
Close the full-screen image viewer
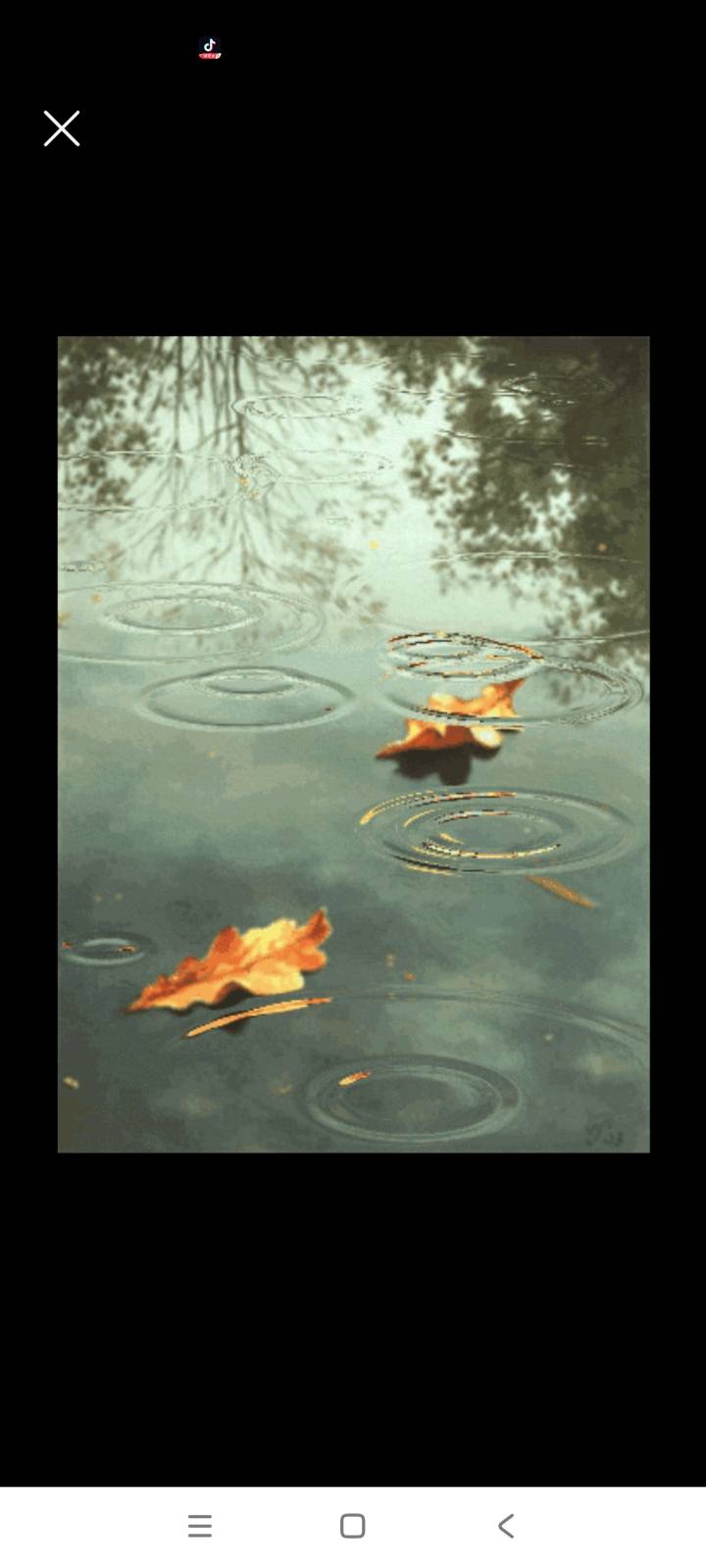[61, 128]
